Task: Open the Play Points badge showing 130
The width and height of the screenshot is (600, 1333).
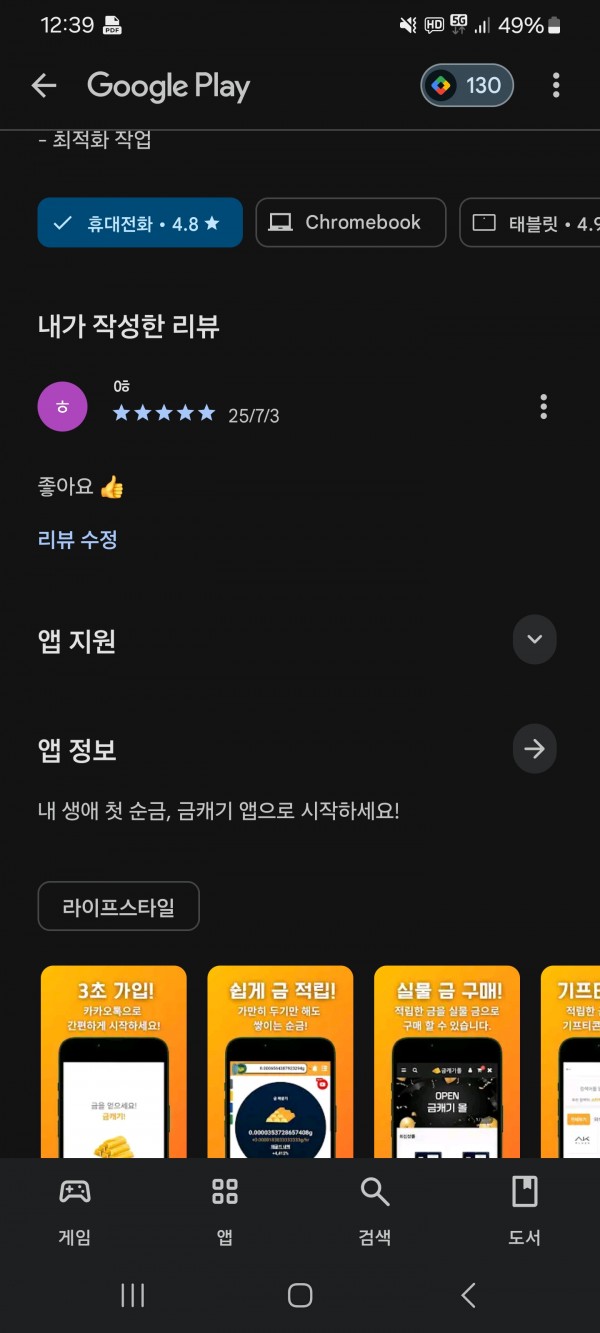Action: coord(467,86)
